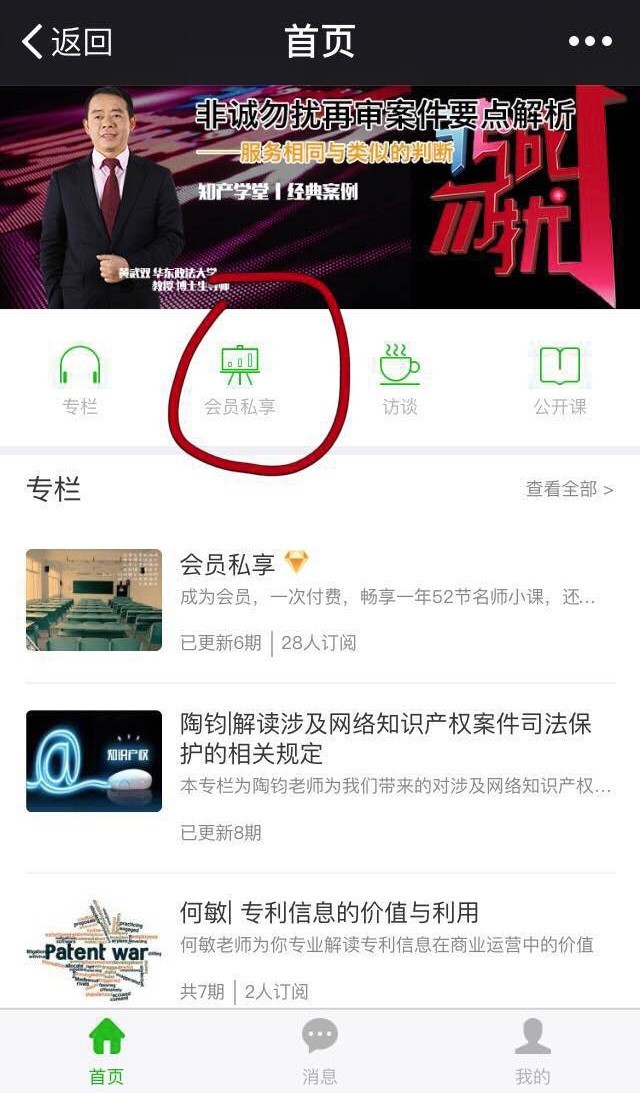Open the three-dot overflow menu
640x1093 pixels.
pyautogui.click(x=589, y=42)
